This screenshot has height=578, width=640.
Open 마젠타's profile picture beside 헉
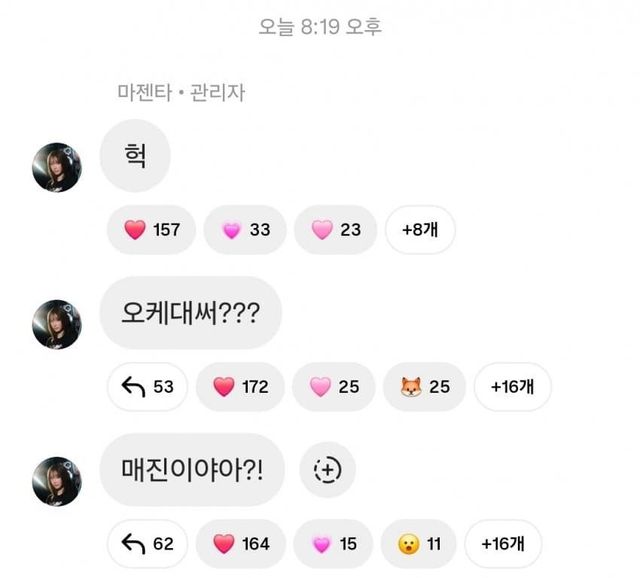(x=57, y=166)
